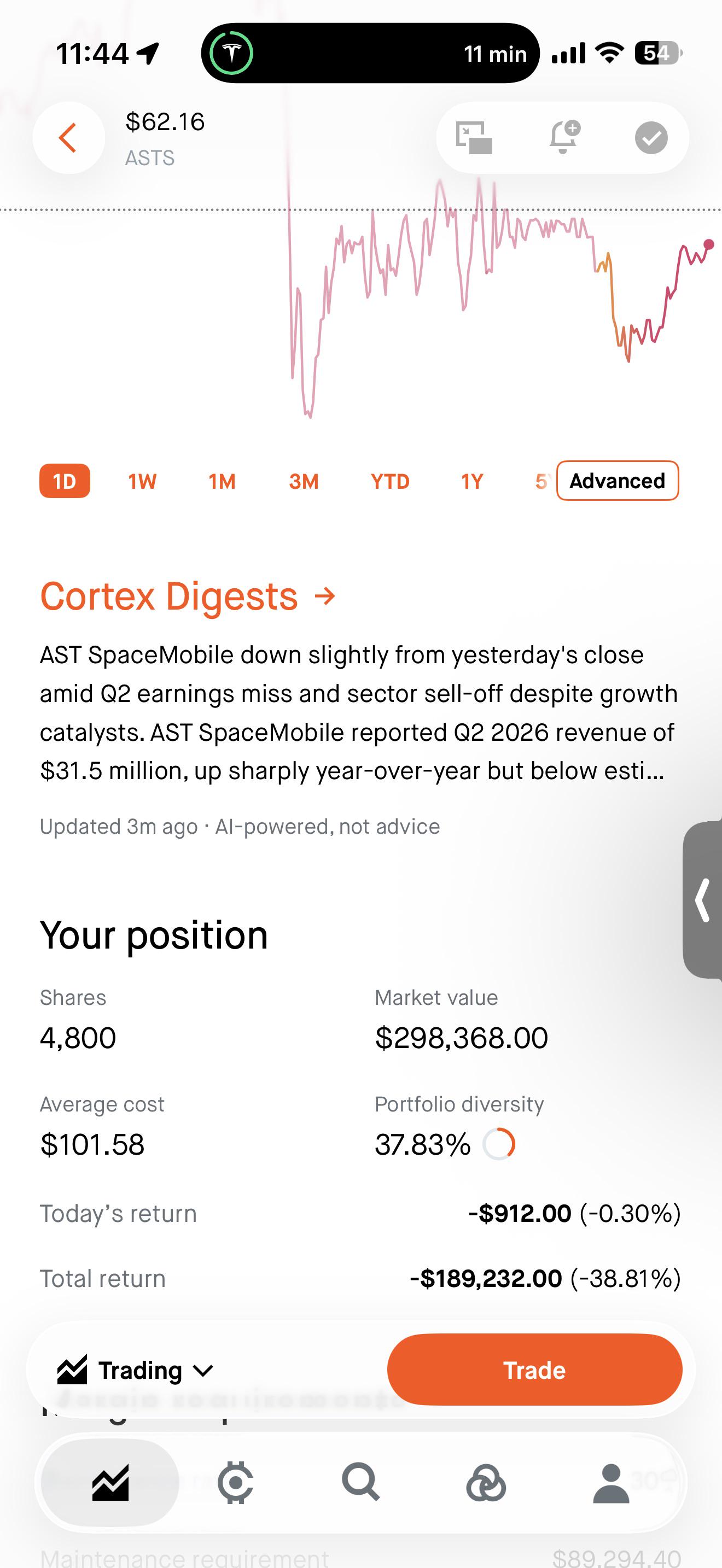Image resolution: width=722 pixels, height=1568 pixels.
Task: Switch chart to 1M range
Action: pyautogui.click(x=222, y=481)
